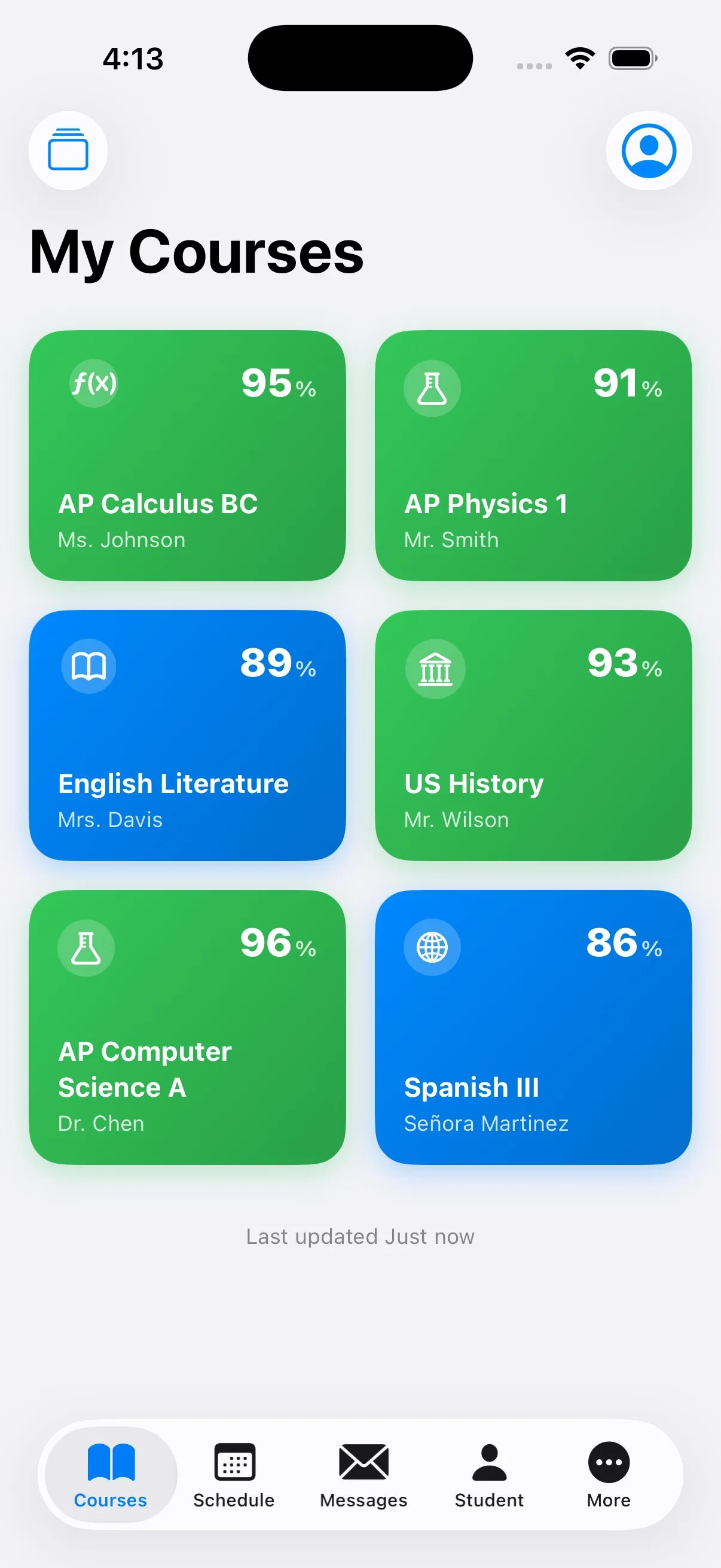This screenshot has height=1568, width=721.
Task: Open the profile account icon
Action: tap(649, 150)
